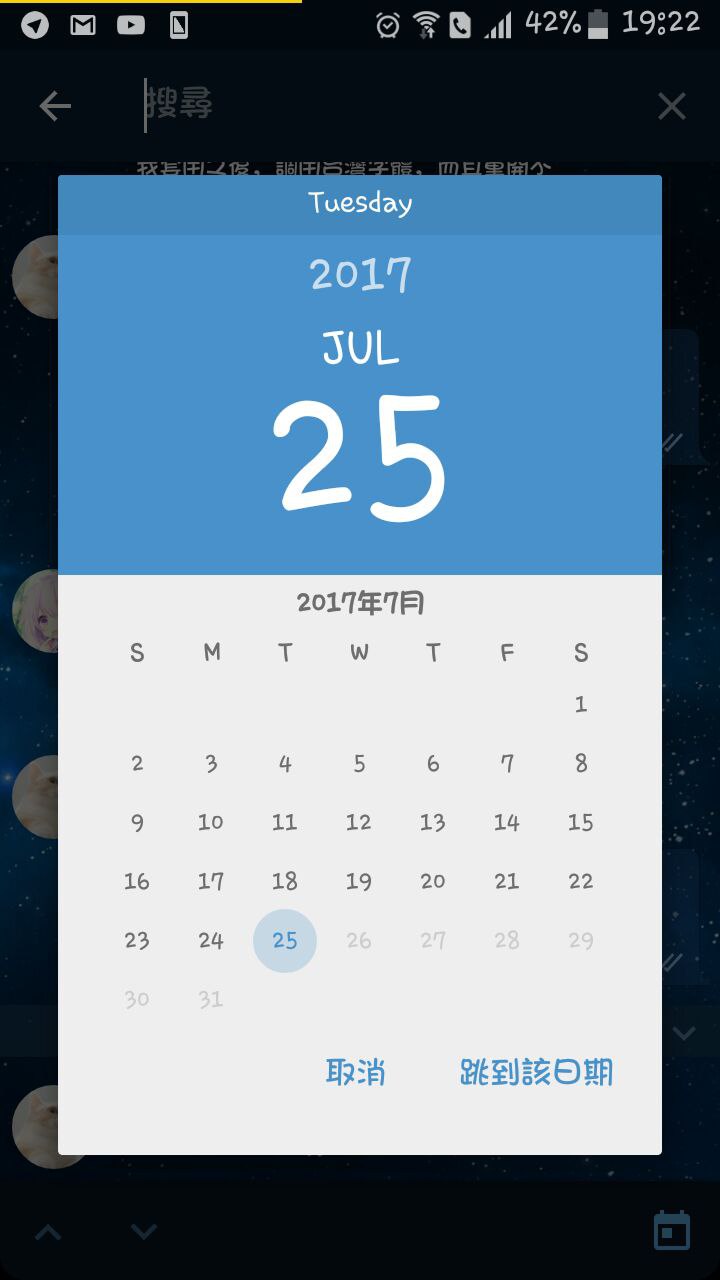Pick July 20 on the calendar
720x1280 pixels.
(x=433, y=881)
